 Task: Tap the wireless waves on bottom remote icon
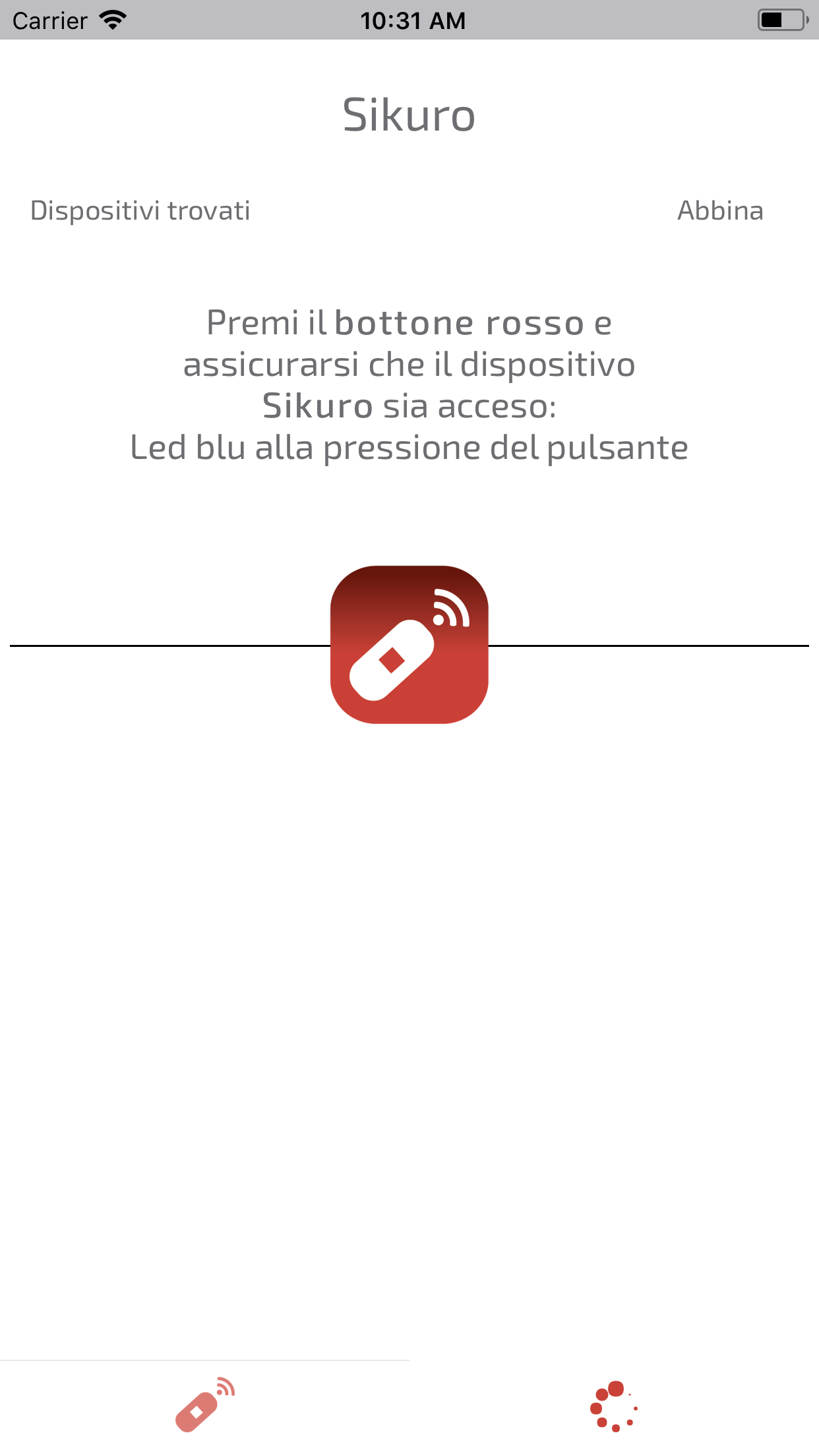point(225,1385)
